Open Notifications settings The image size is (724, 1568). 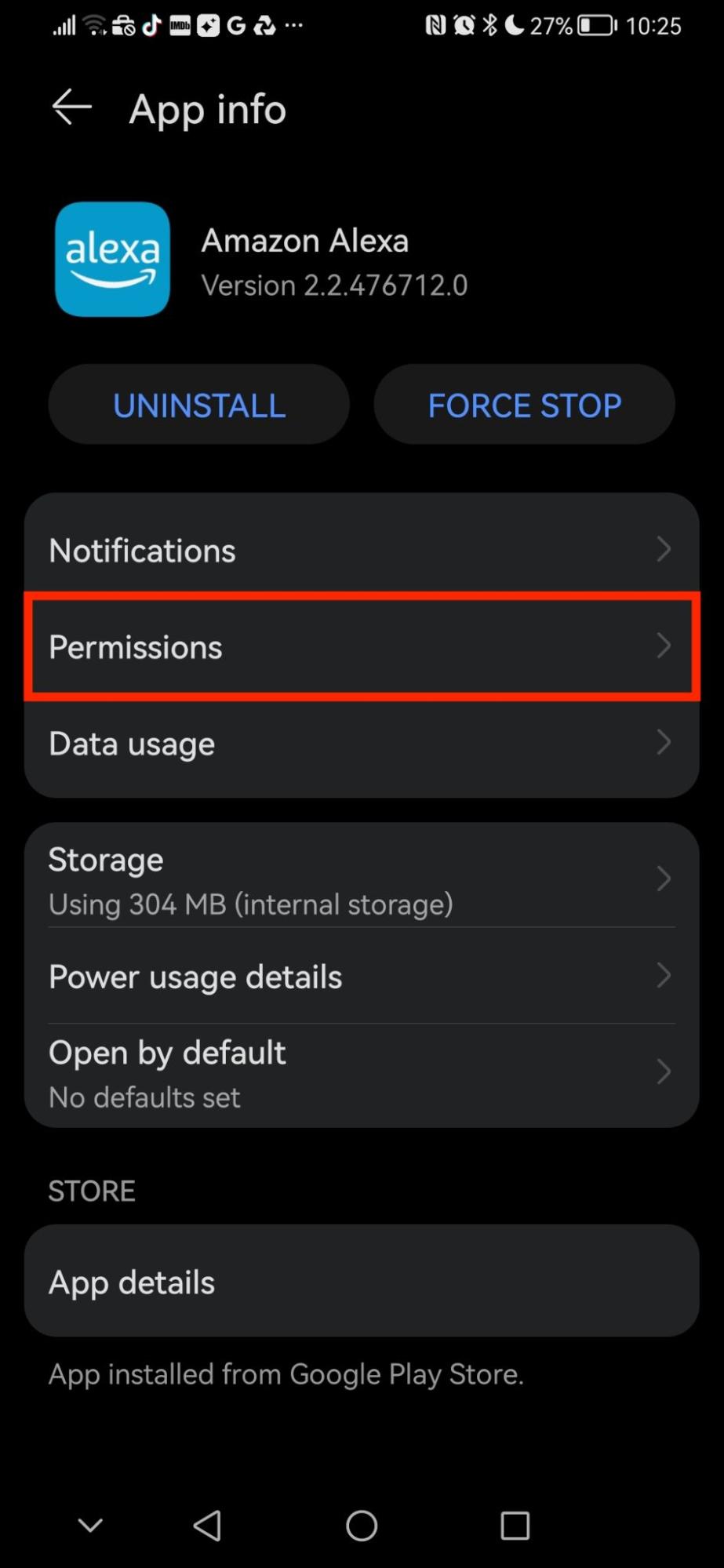pyautogui.click(x=362, y=550)
